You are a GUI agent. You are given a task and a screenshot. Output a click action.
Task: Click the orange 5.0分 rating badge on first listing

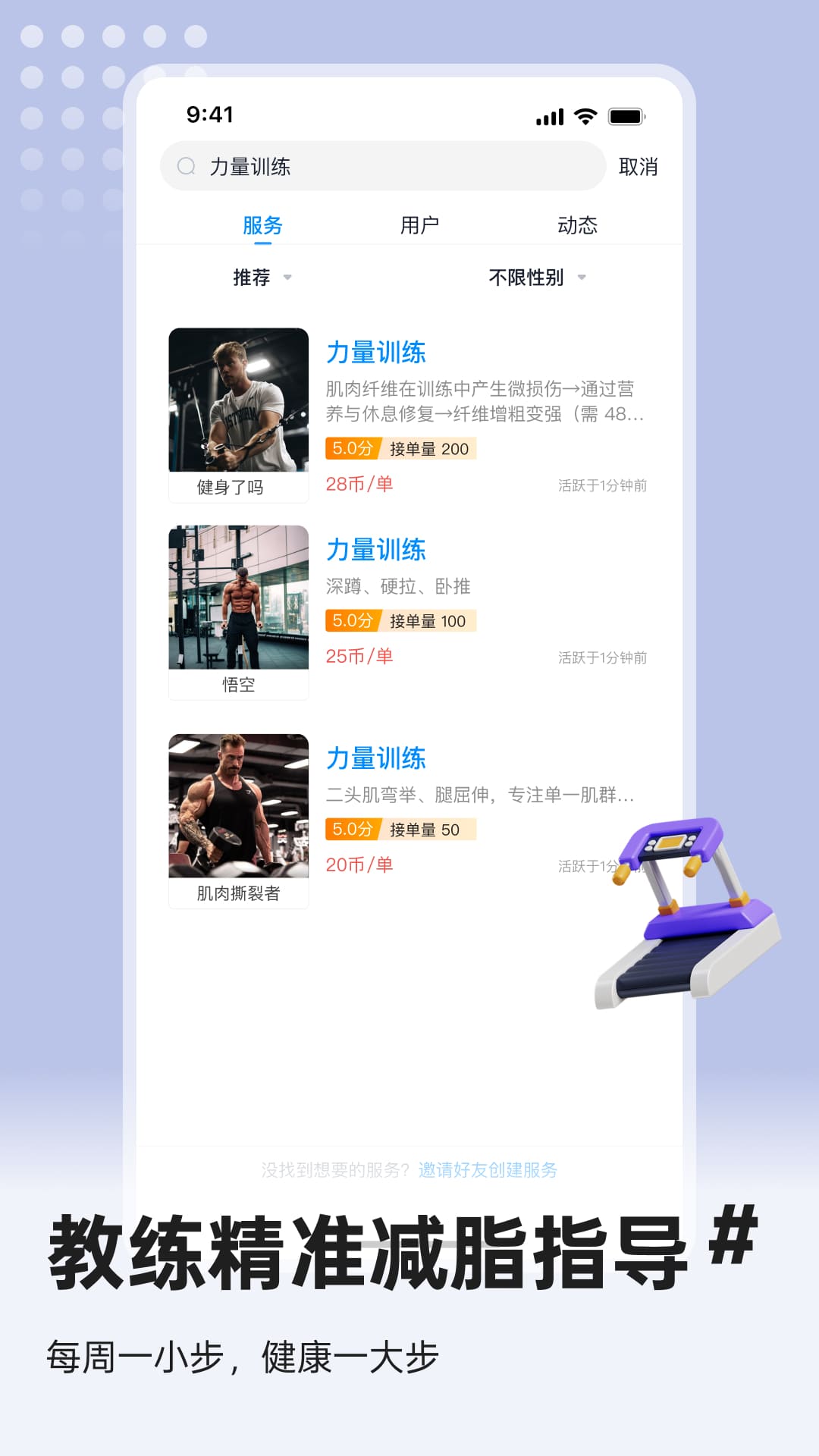[x=350, y=449]
